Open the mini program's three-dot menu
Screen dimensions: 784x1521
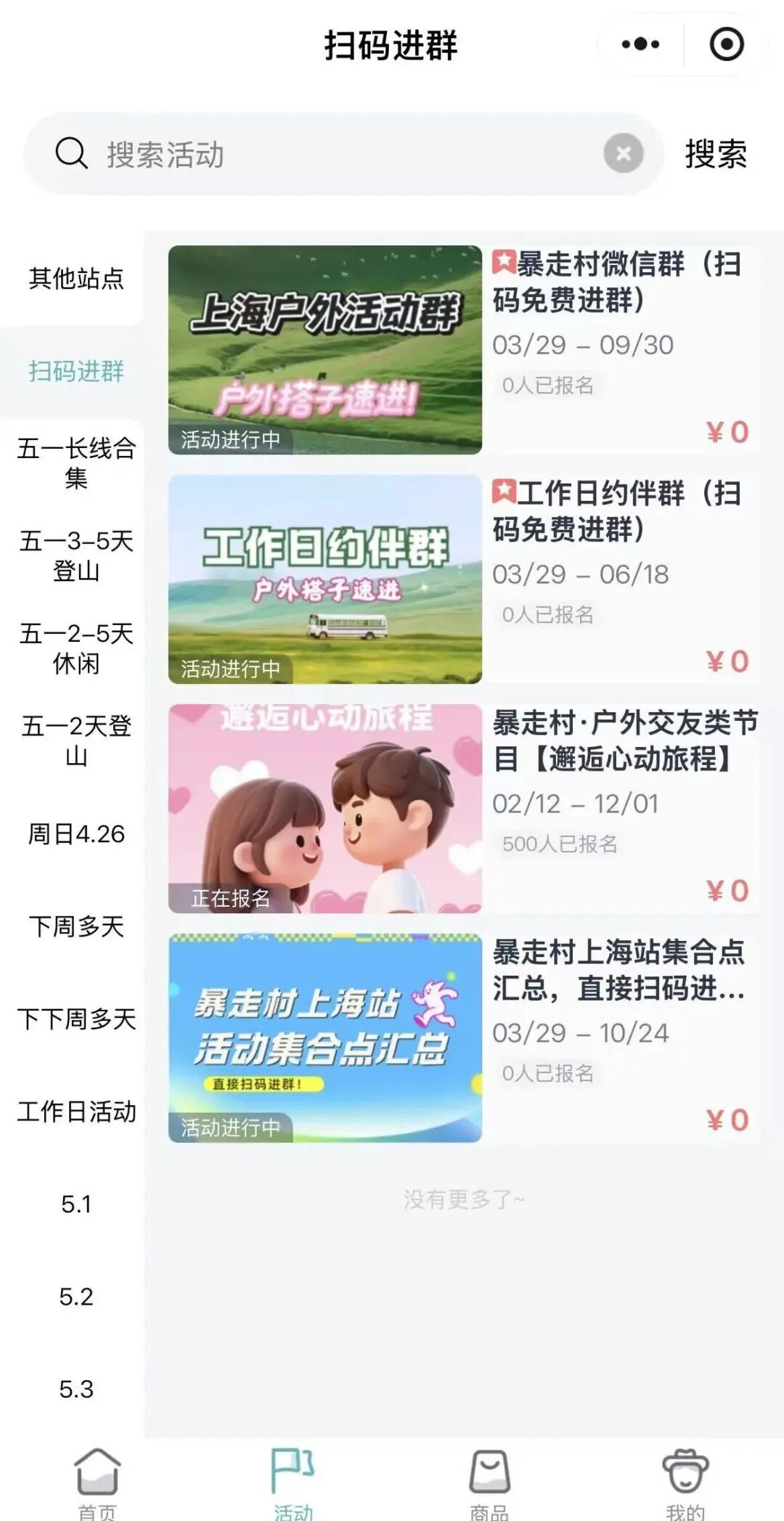[x=640, y=44]
